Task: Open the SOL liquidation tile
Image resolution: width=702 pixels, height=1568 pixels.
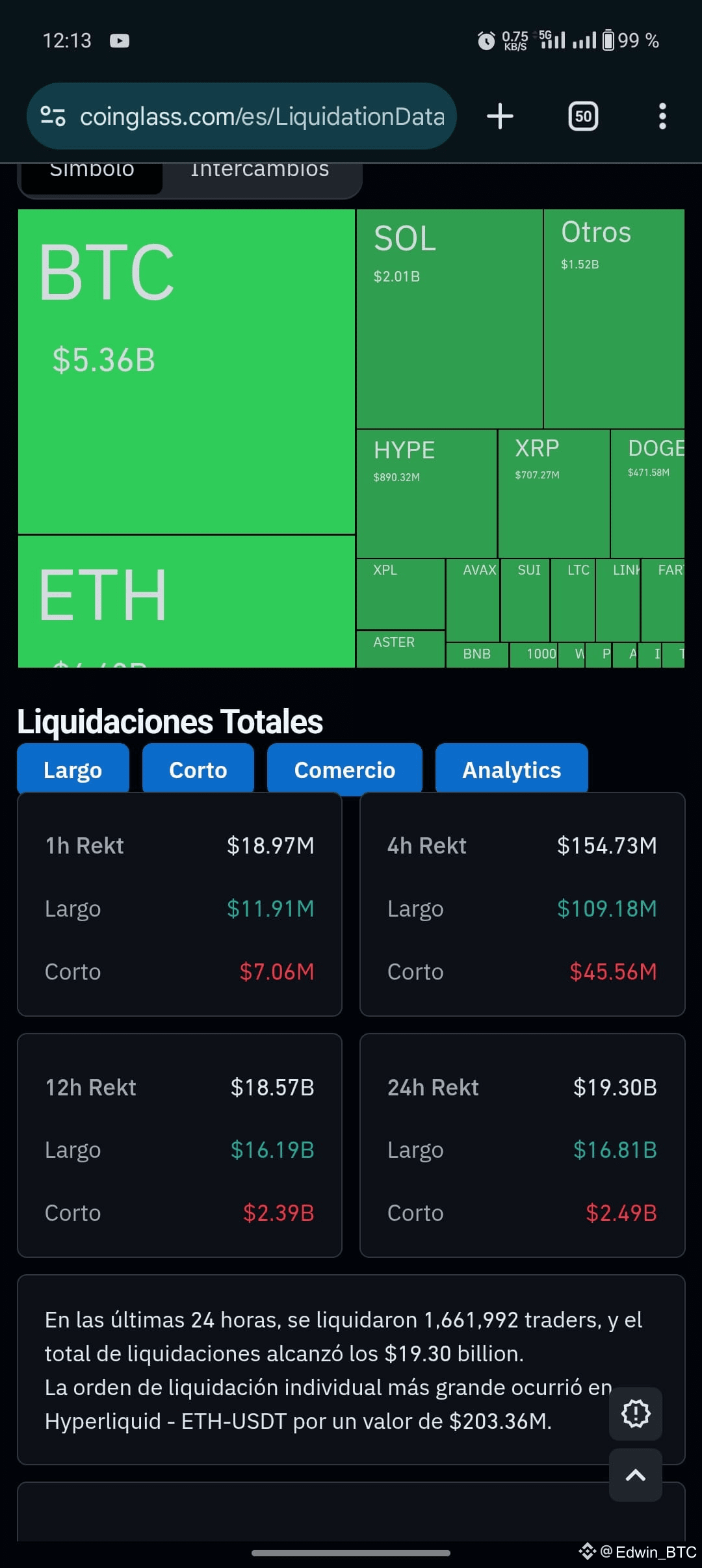Action: pyautogui.click(x=449, y=319)
